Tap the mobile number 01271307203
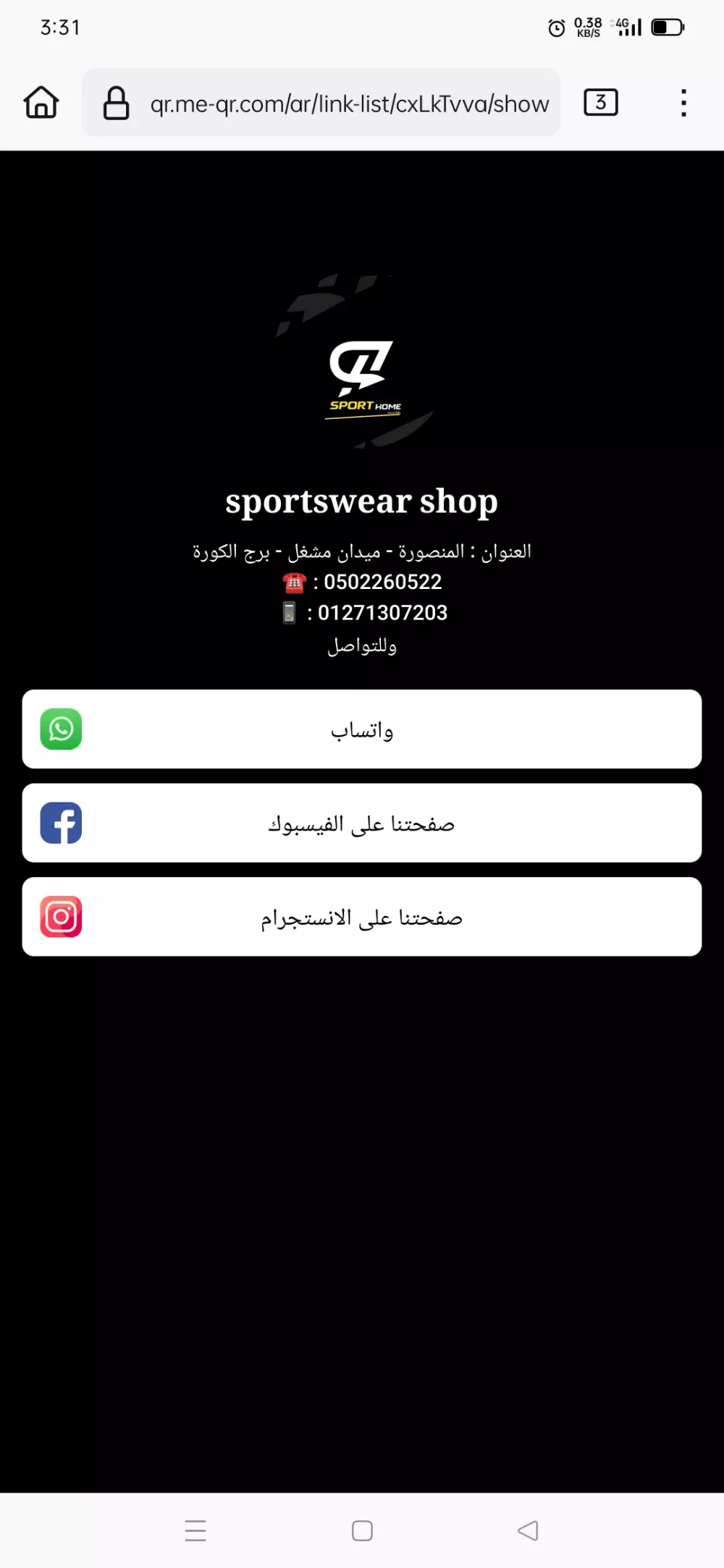The image size is (724, 1568). click(384, 612)
